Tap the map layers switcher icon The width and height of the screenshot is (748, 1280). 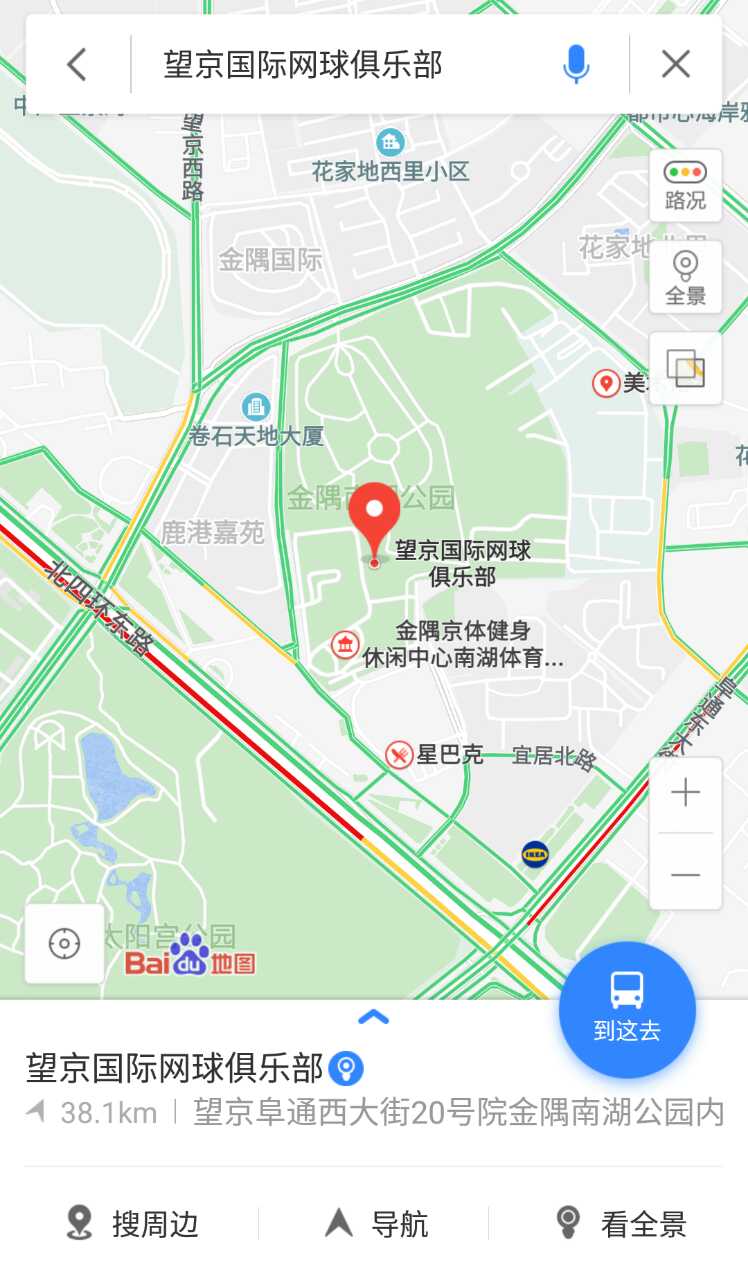tap(686, 367)
